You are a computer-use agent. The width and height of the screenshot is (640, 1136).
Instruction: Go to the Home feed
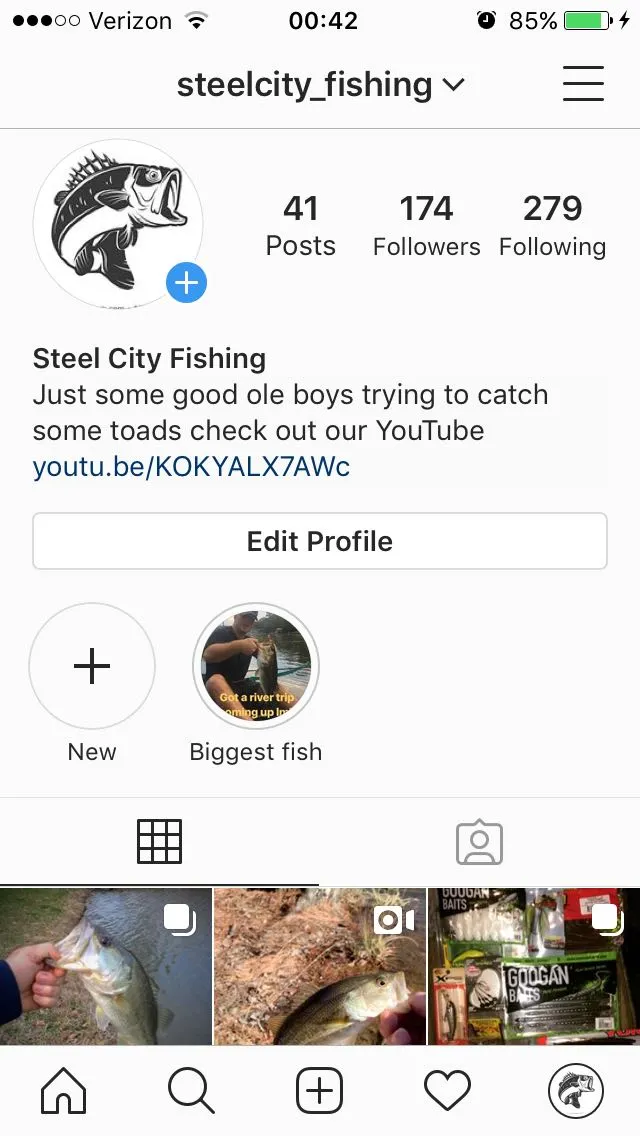[64, 1091]
